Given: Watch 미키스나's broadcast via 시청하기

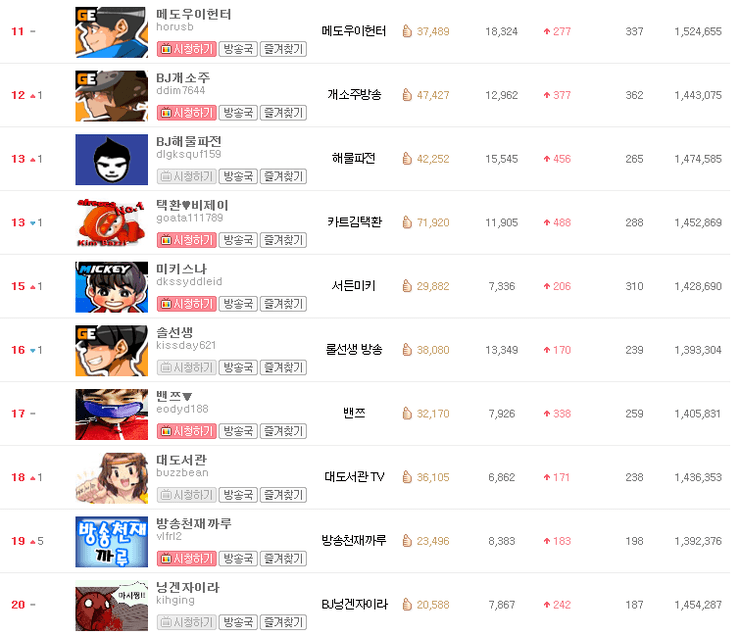Looking at the screenshot, I should 186,304.
